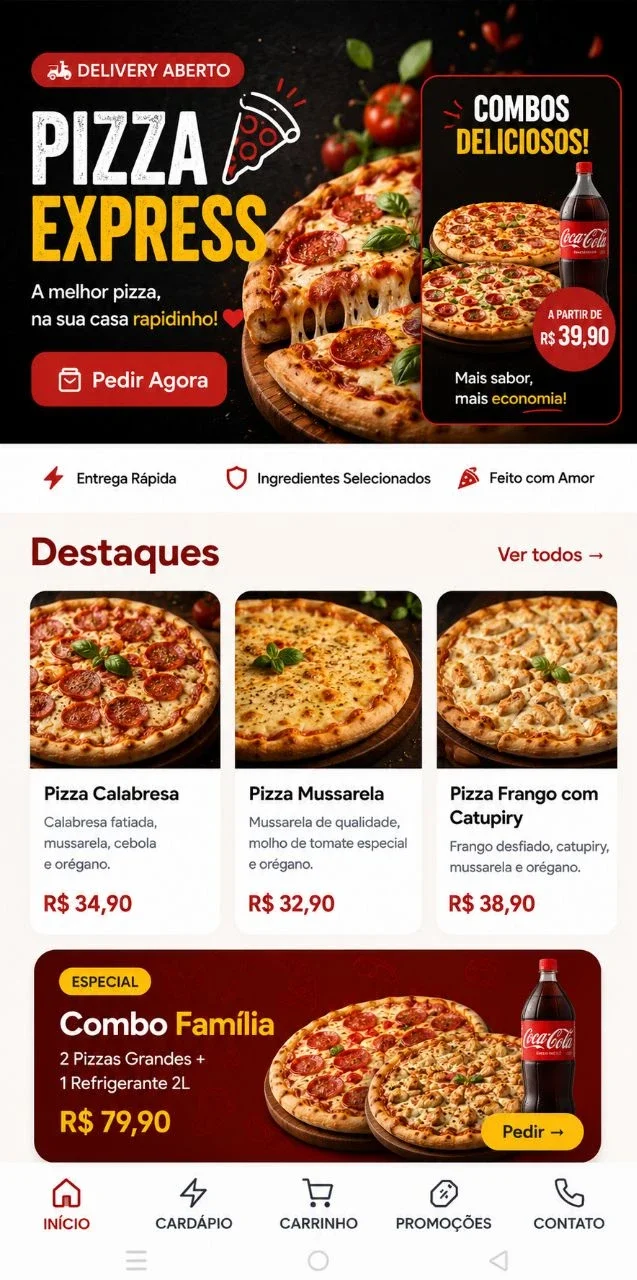This screenshot has width=637, height=1280.
Task: Open Ver todos link in Destaques
Action: pos(551,555)
